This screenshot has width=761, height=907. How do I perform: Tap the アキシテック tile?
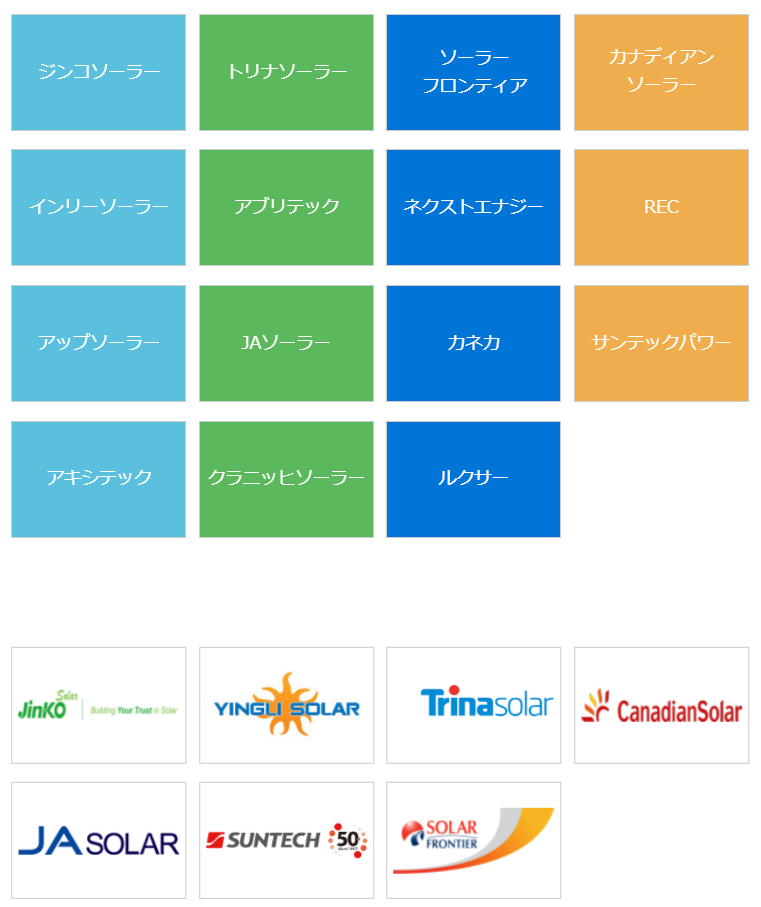[98, 479]
